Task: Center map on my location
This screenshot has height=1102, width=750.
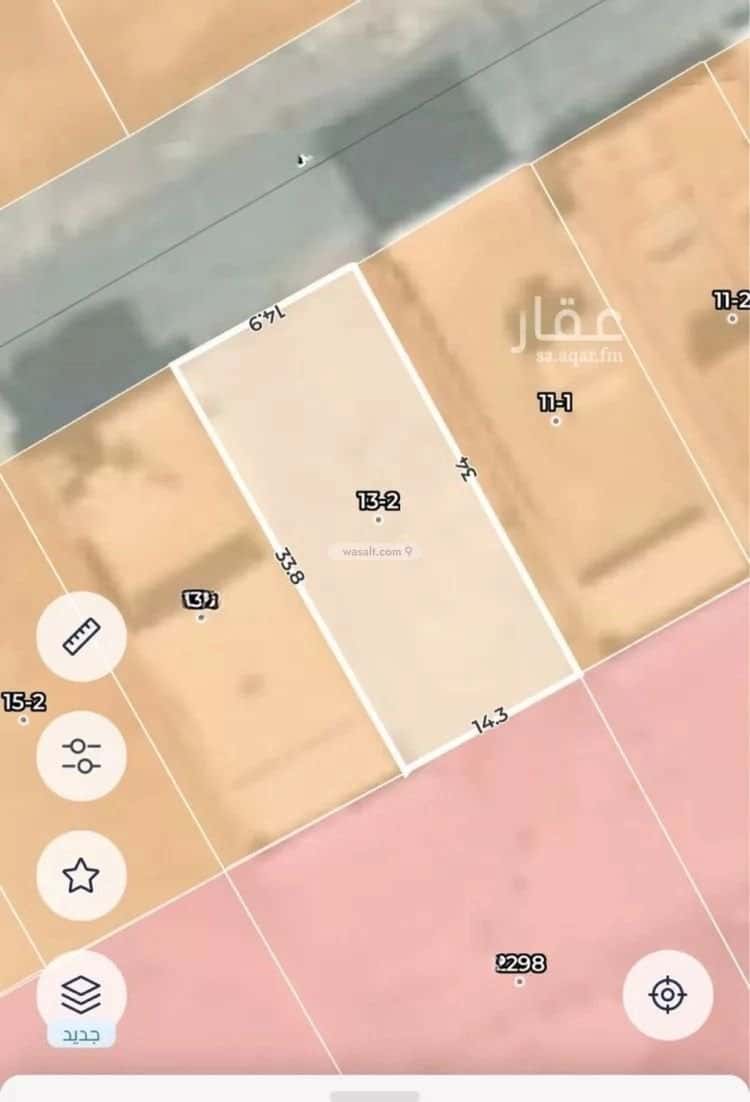Action: pyautogui.click(x=667, y=995)
